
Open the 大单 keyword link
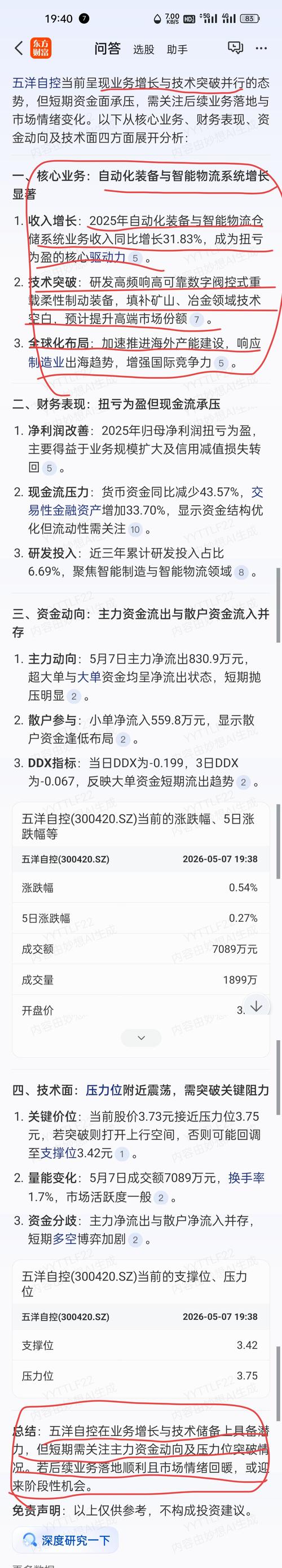[x=89, y=677]
